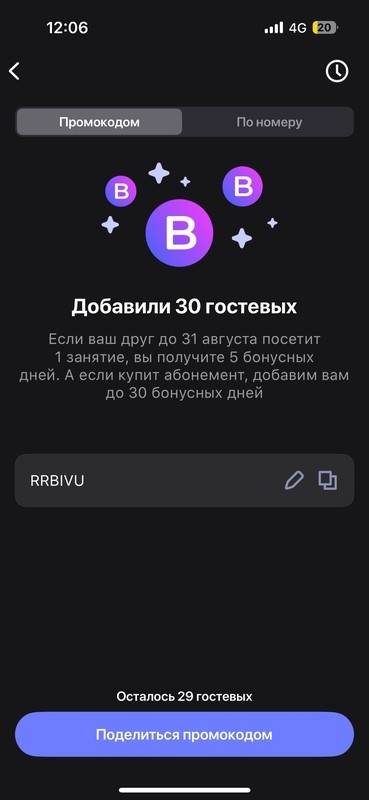Go back using the top-left arrow

coord(14,71)
